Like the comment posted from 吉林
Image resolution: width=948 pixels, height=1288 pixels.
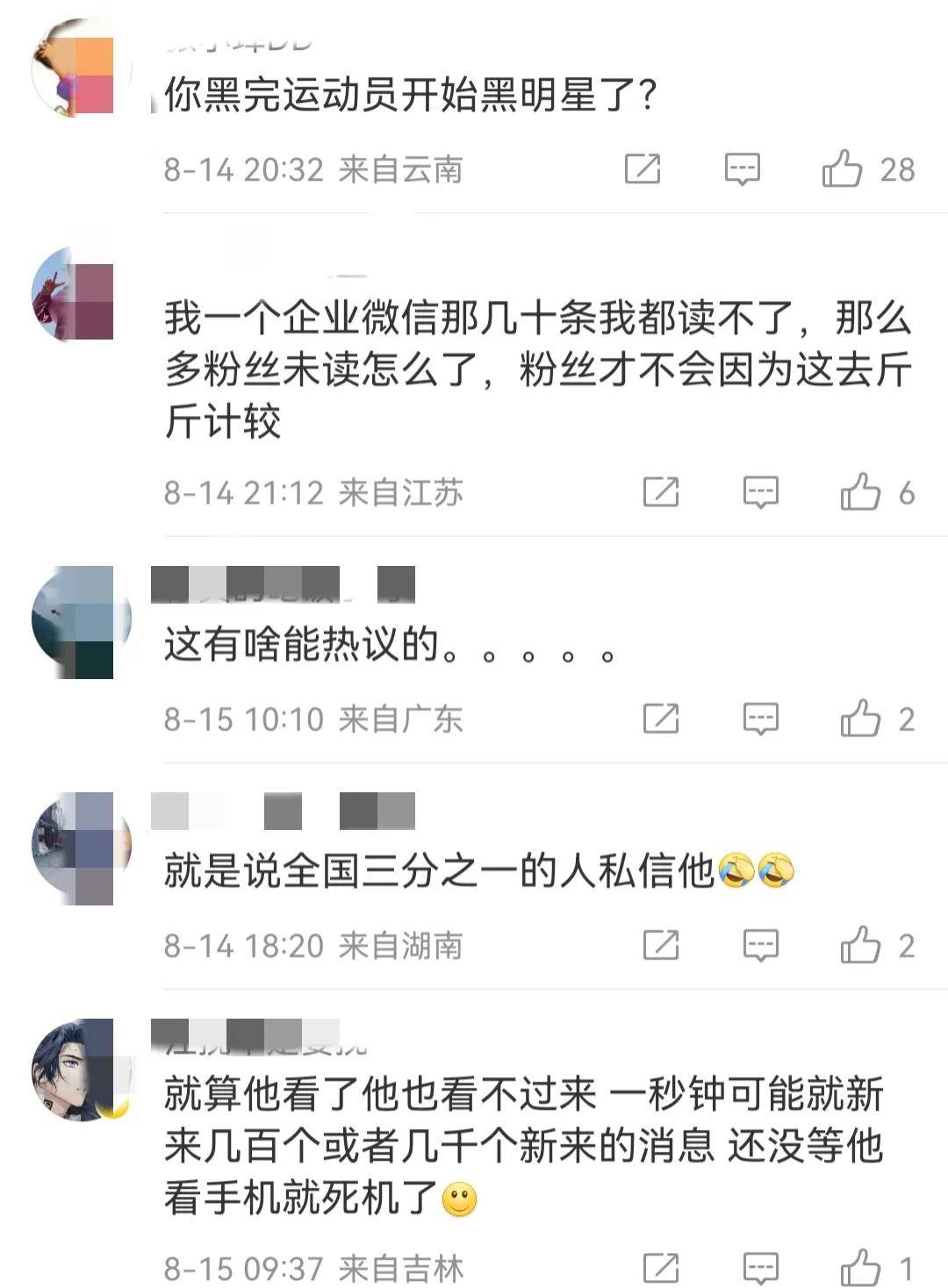(x=860, y=1267)
